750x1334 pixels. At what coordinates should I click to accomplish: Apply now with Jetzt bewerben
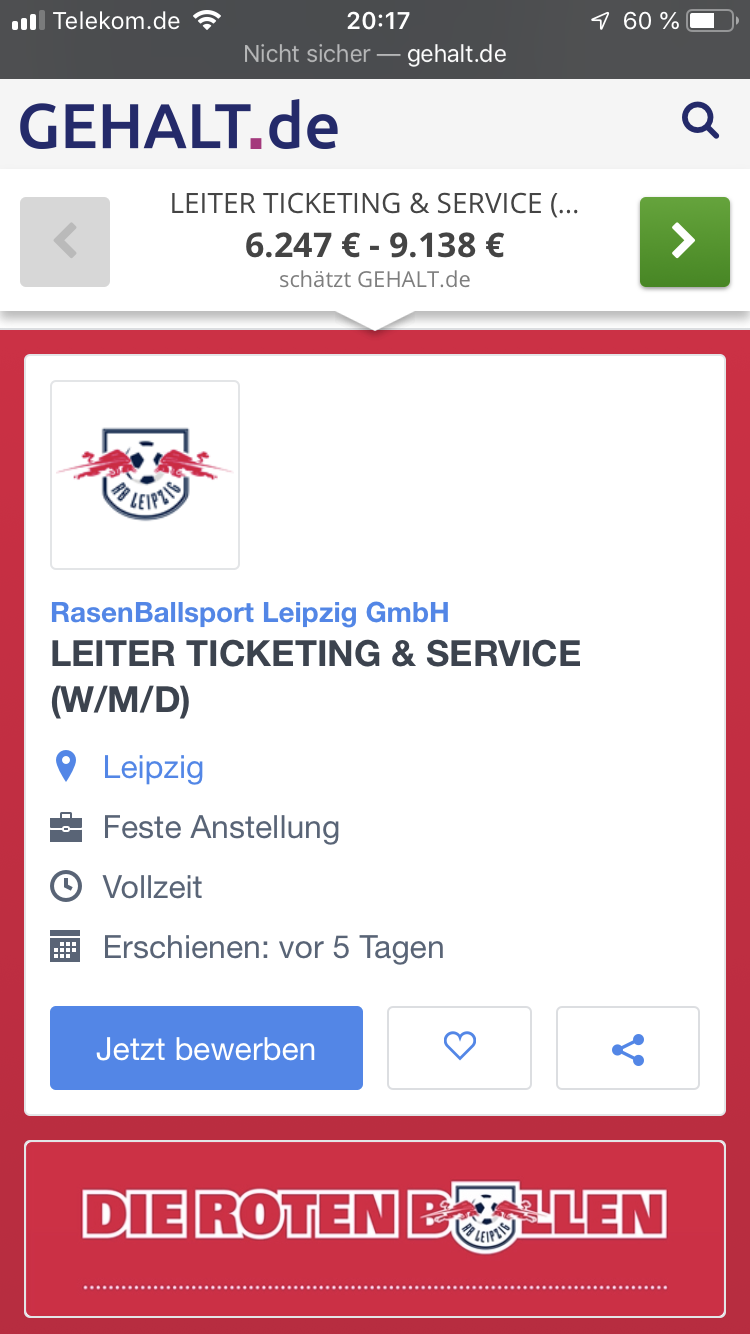pyautogui.click(x=206, y=1048)
